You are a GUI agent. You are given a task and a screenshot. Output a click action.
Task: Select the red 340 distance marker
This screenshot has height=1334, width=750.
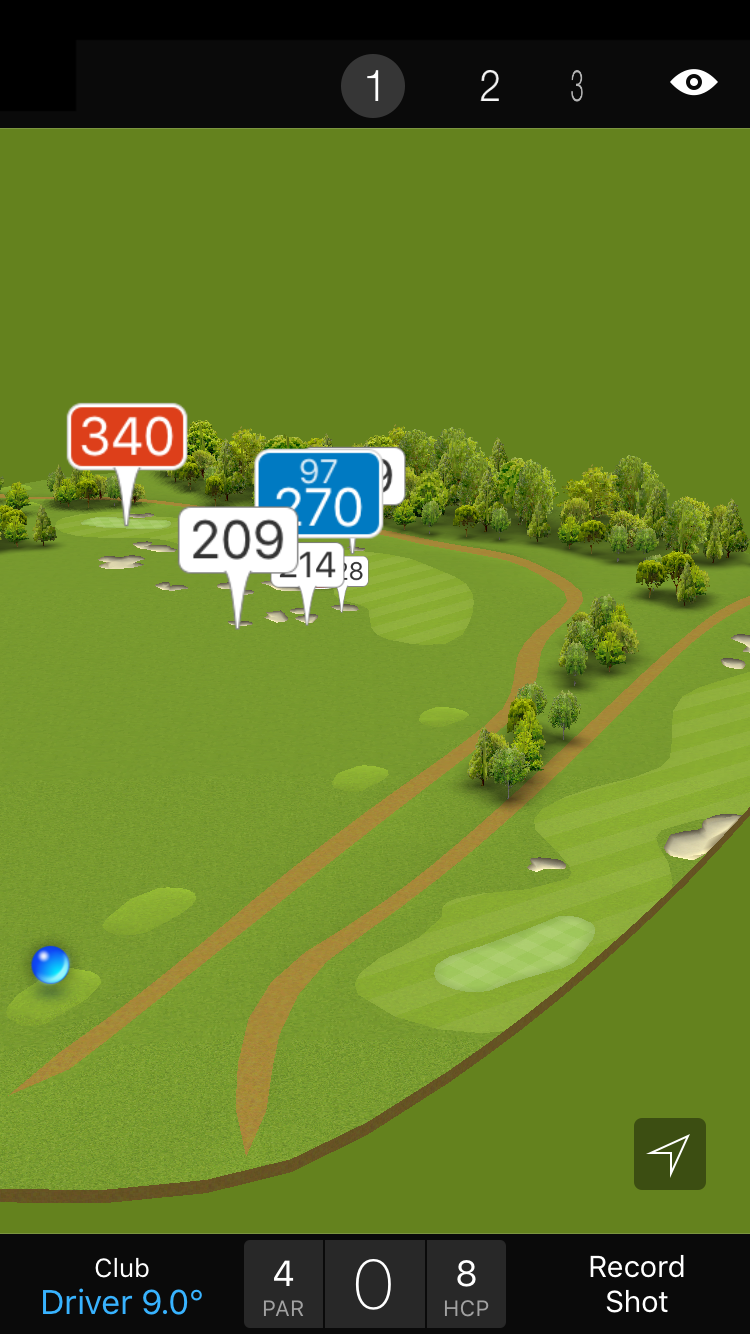tap(127, 437)
